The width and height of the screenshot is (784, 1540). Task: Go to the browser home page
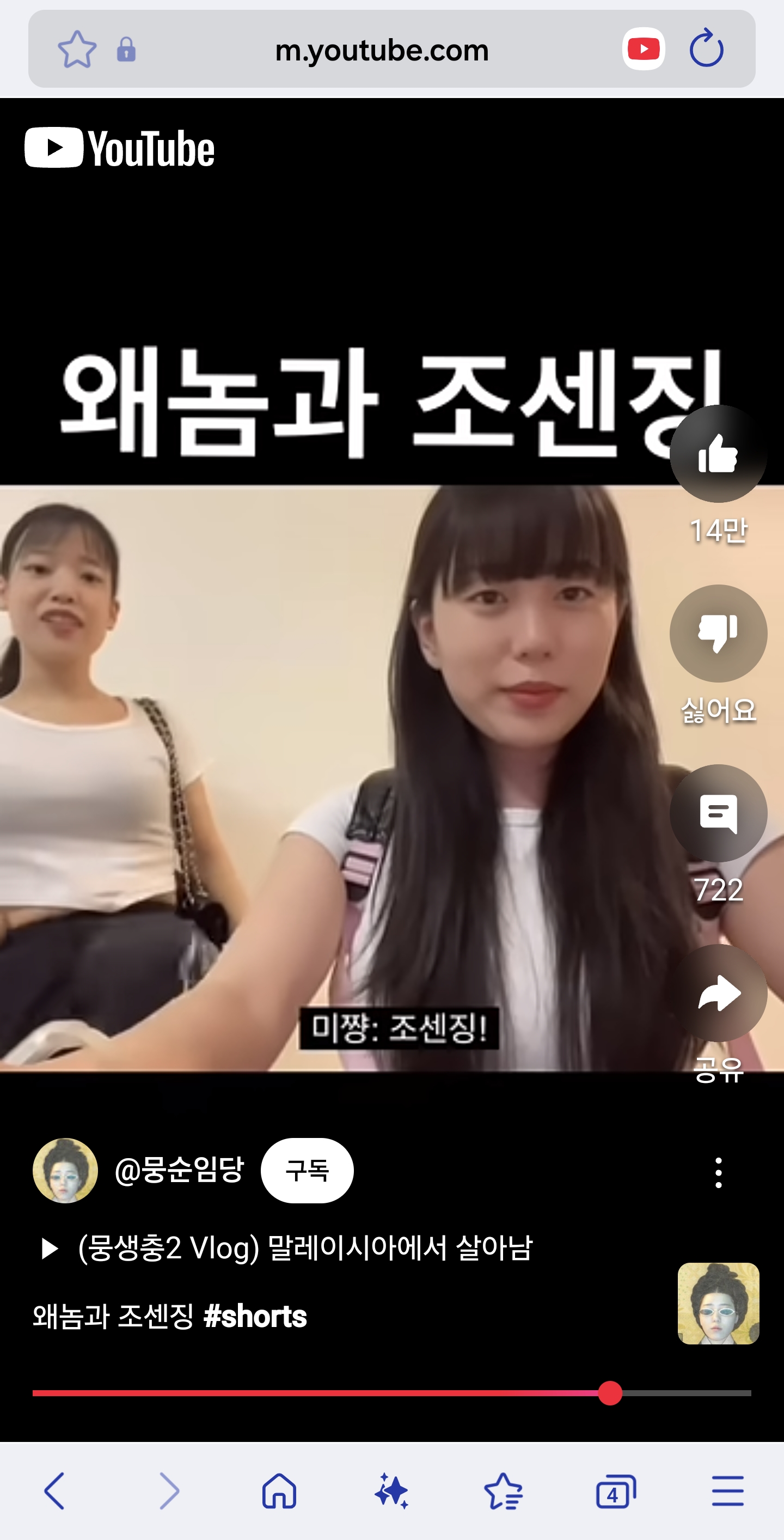tap(279, 1491)
